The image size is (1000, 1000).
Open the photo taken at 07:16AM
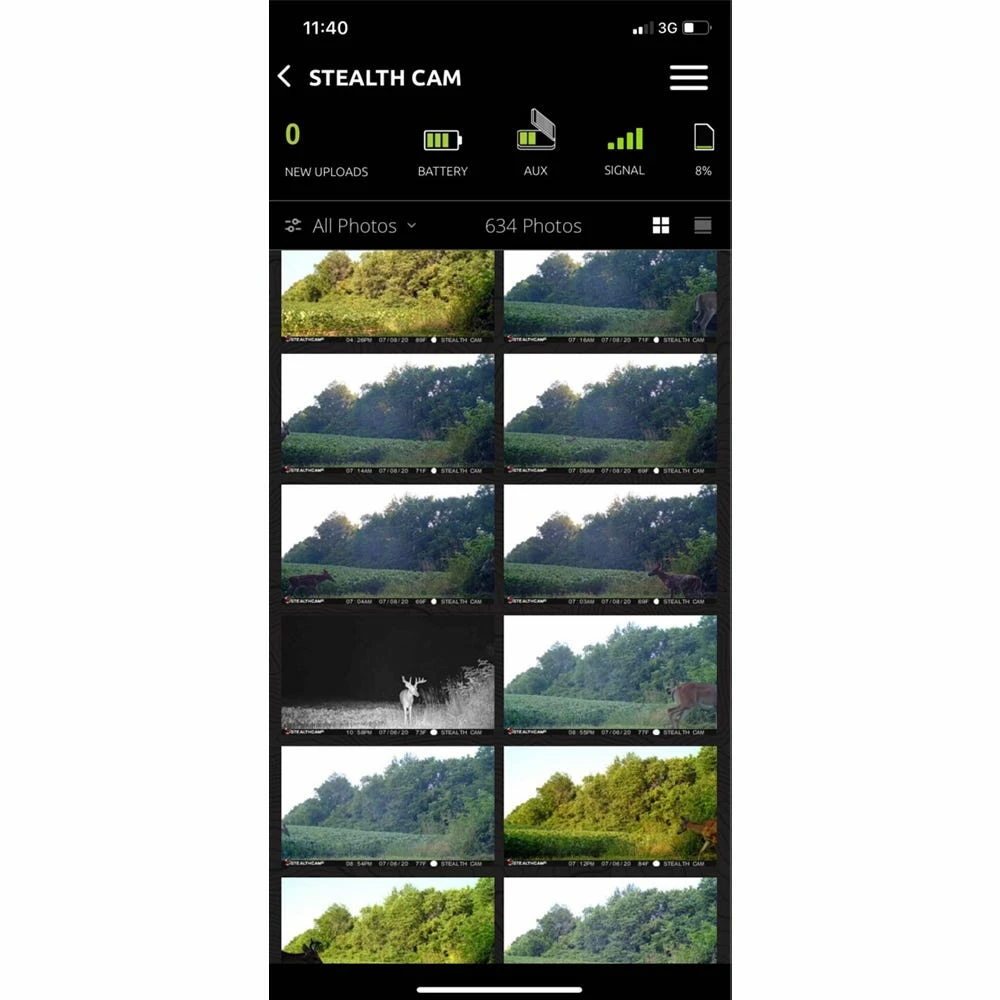(x=610, y=296)
